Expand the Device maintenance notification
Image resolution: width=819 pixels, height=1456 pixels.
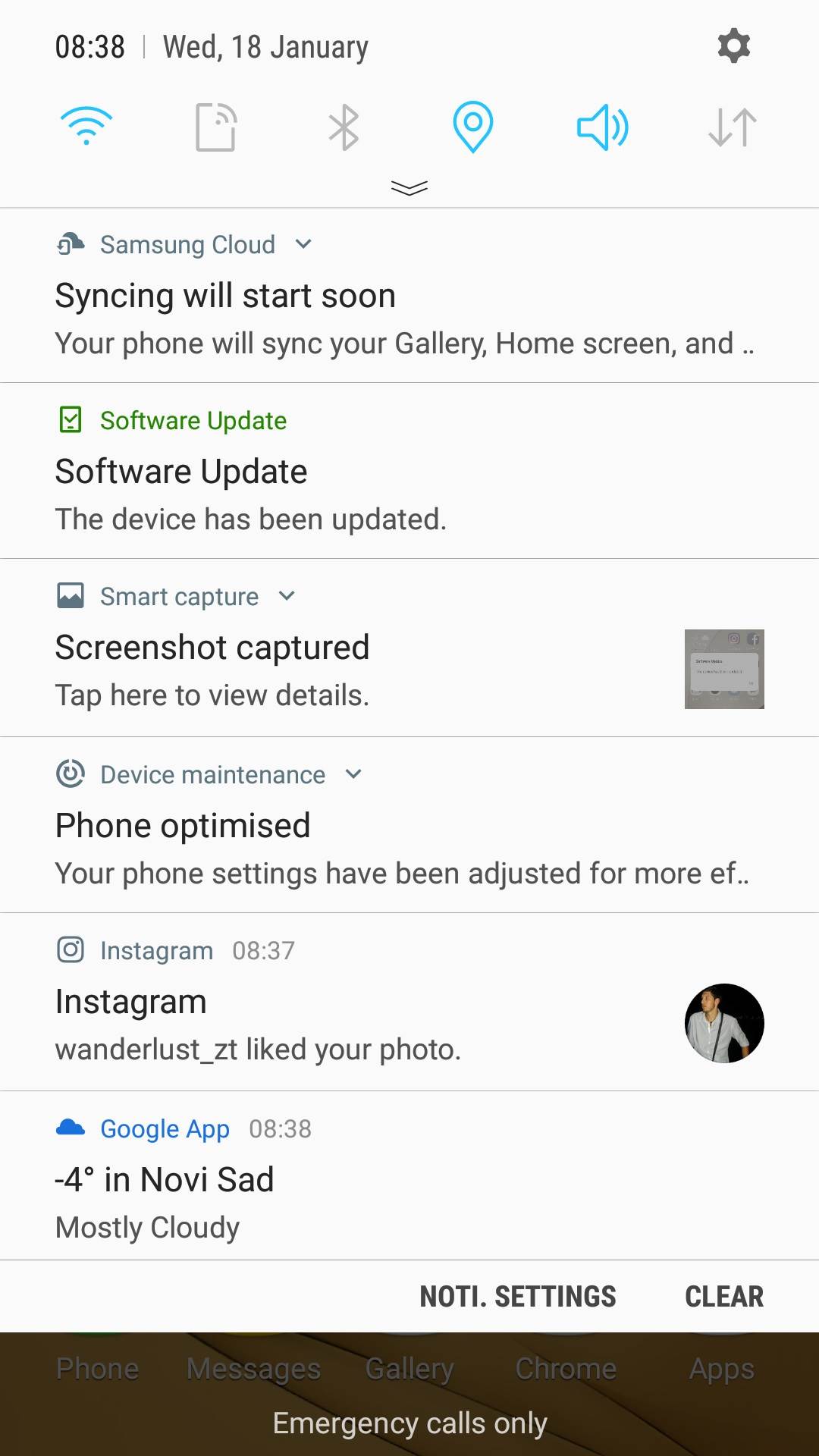click(x=353, y=774)
